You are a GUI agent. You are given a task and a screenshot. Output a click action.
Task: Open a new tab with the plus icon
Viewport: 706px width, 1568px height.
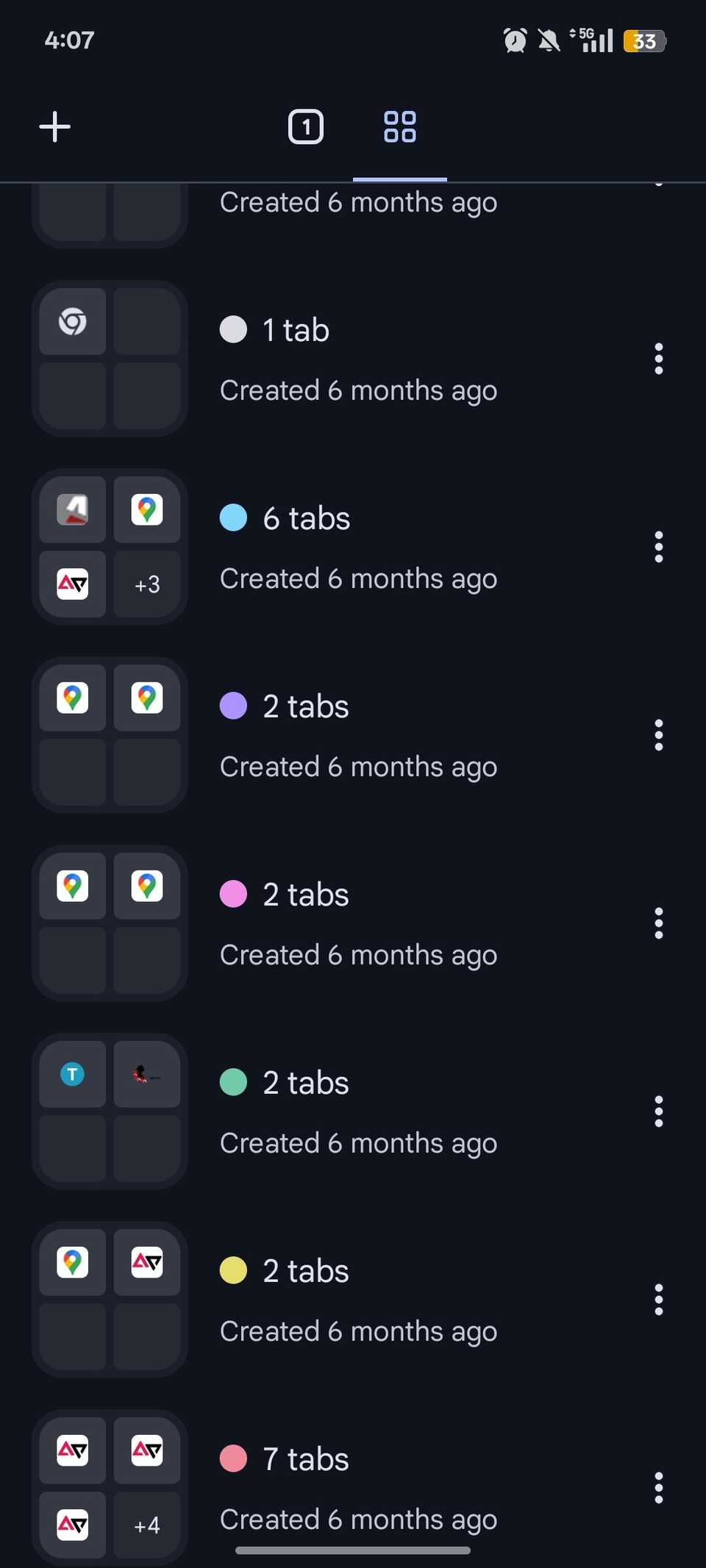tap(54, 126)
